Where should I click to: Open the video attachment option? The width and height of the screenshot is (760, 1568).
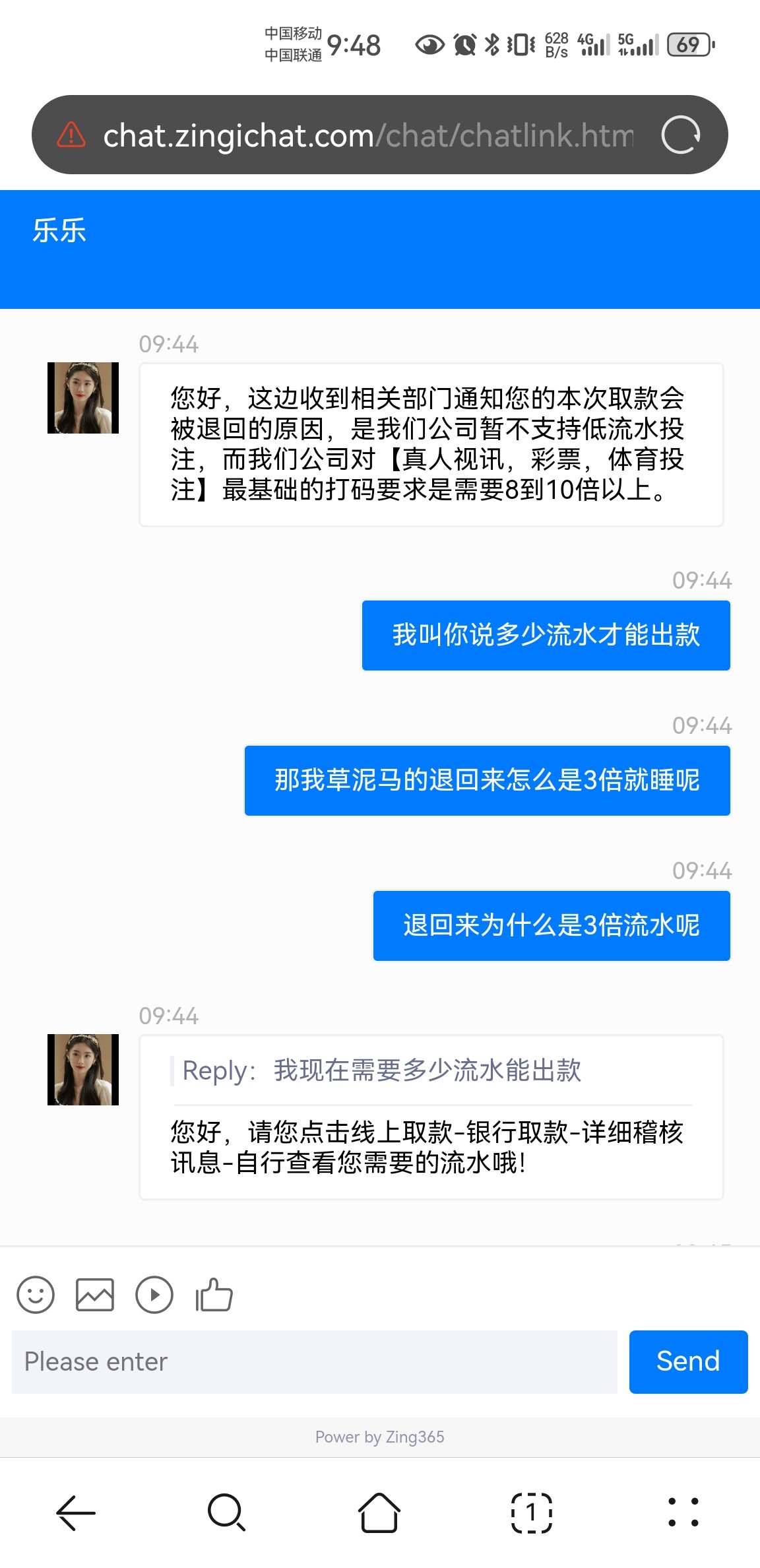click(154, 1295)
